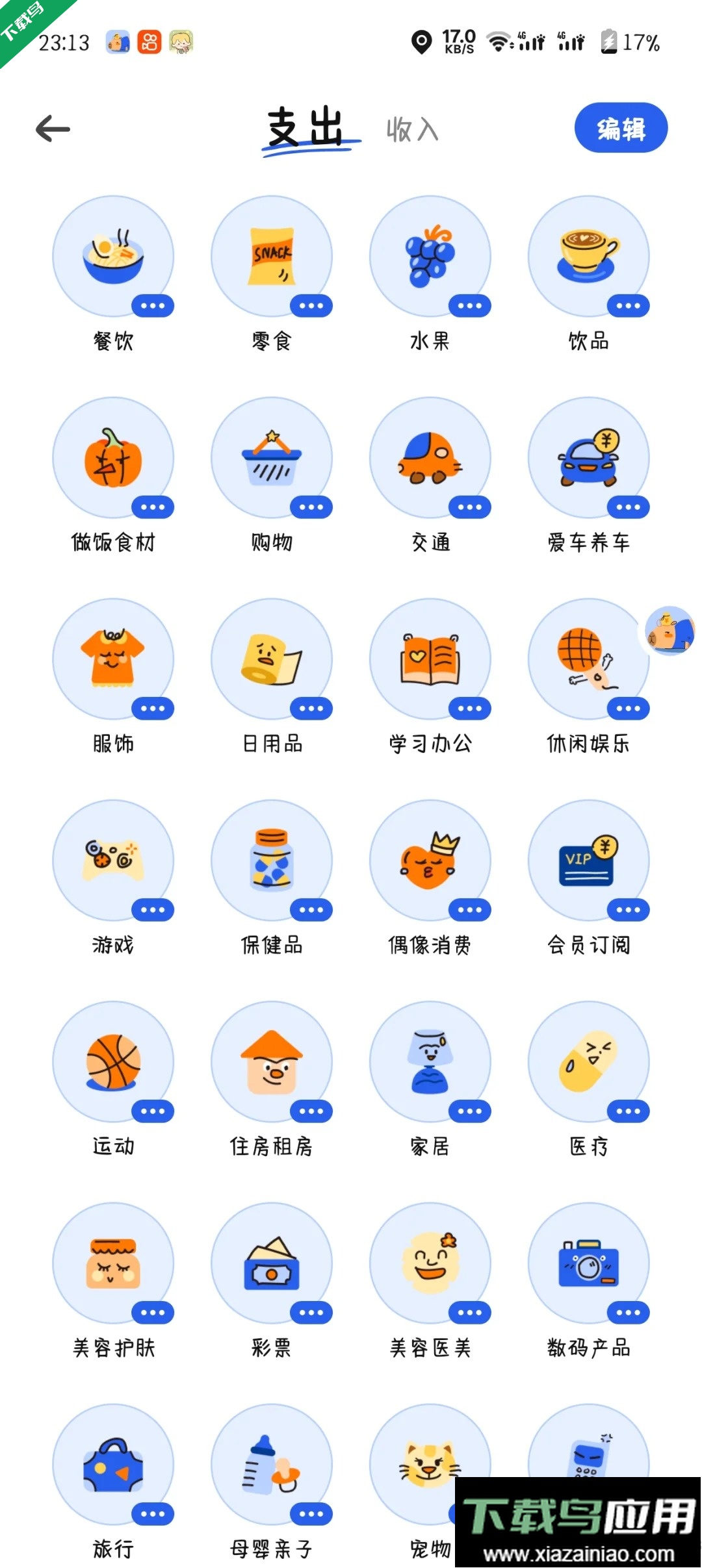702x1568 pixels.
Task: Open options menu on 服饰 category
Action: click(x=154, y=707)
